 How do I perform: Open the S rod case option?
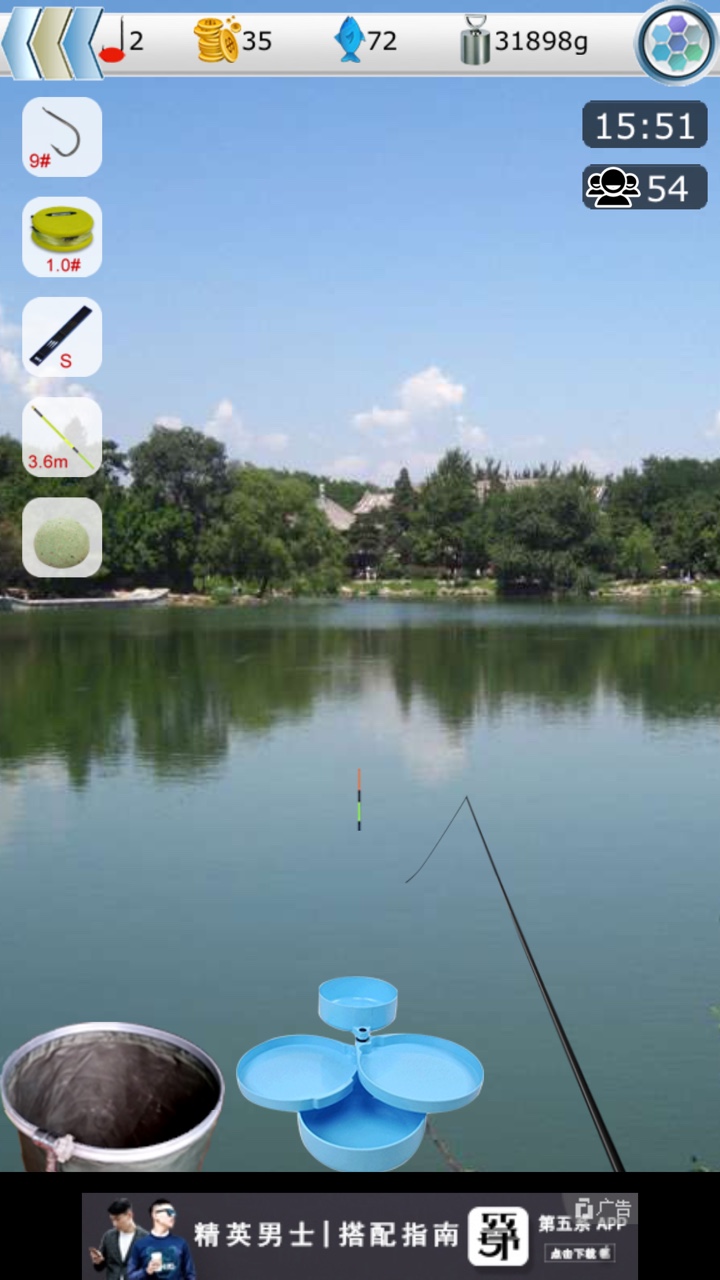click(62, 337)
